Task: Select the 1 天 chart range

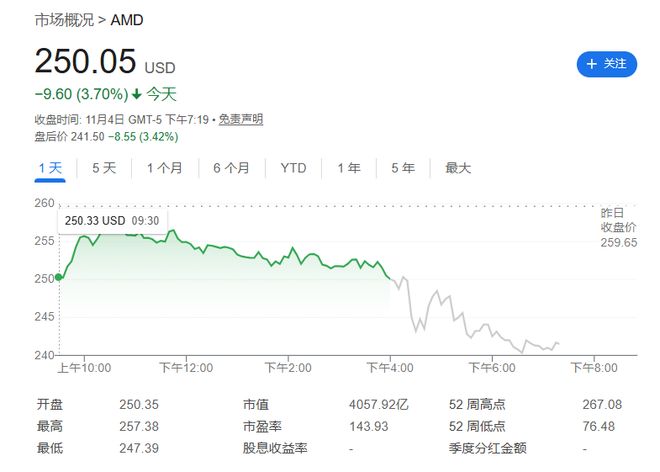Action: [50, 168]
